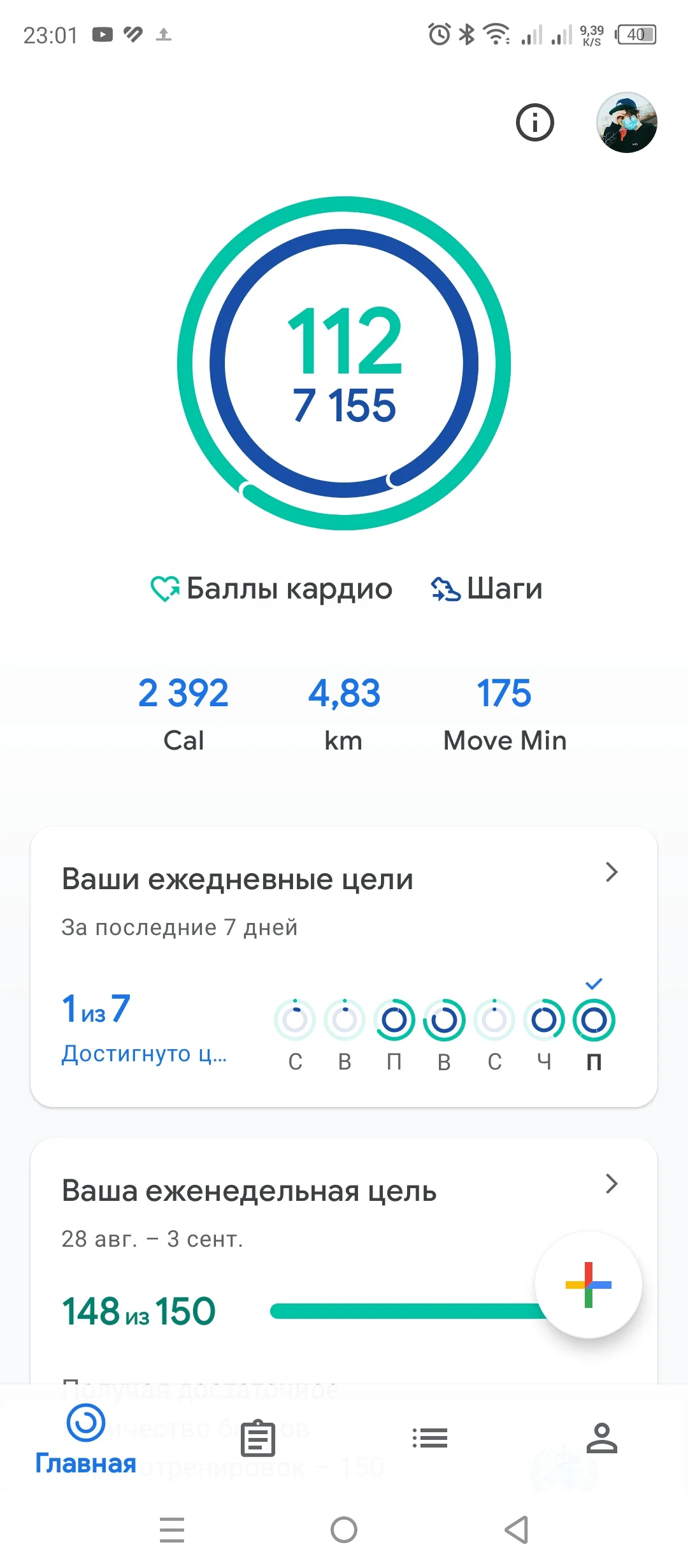Open the daily goals card

coord(344,892)
